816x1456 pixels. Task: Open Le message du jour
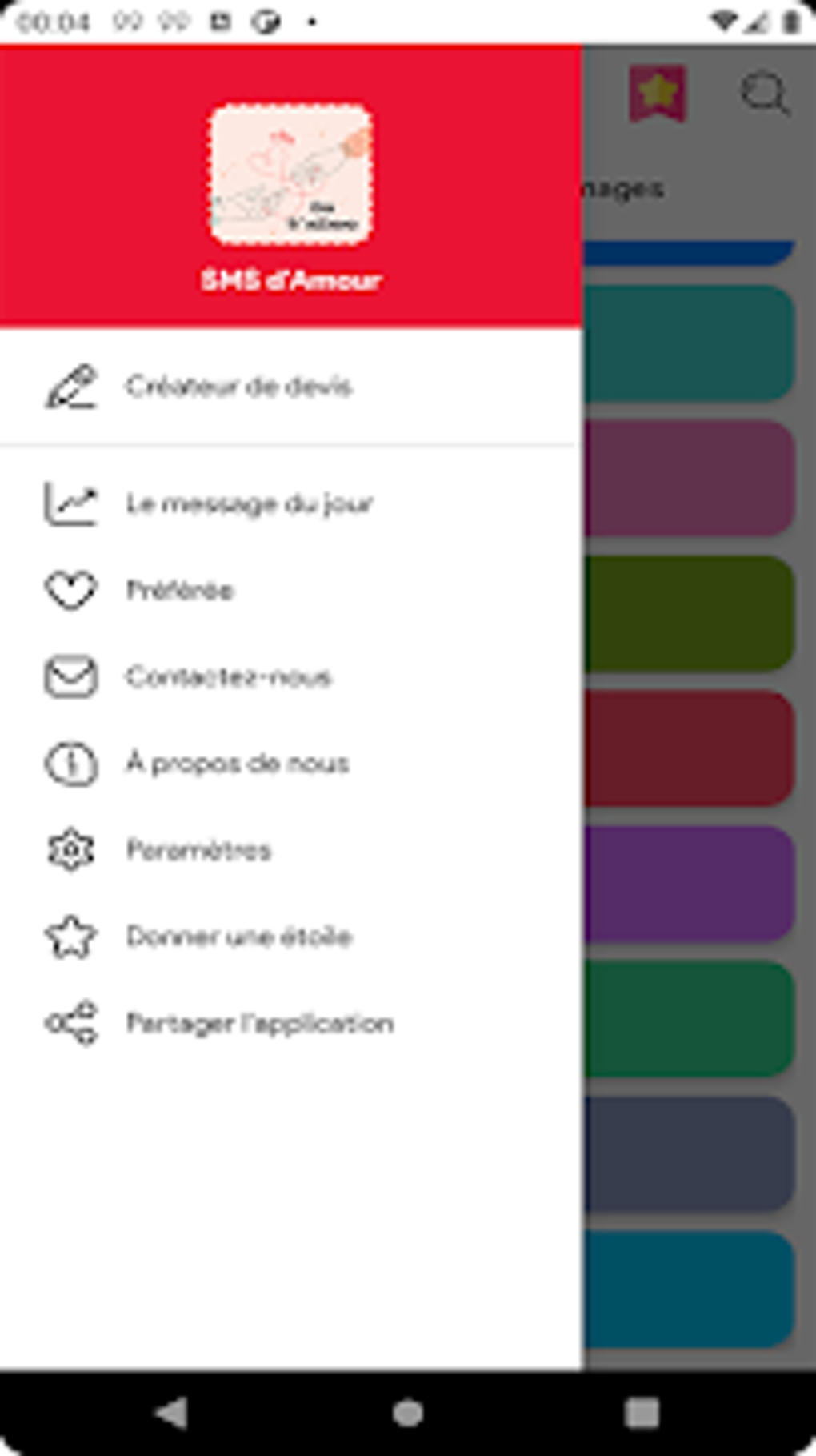pos(290,503)
